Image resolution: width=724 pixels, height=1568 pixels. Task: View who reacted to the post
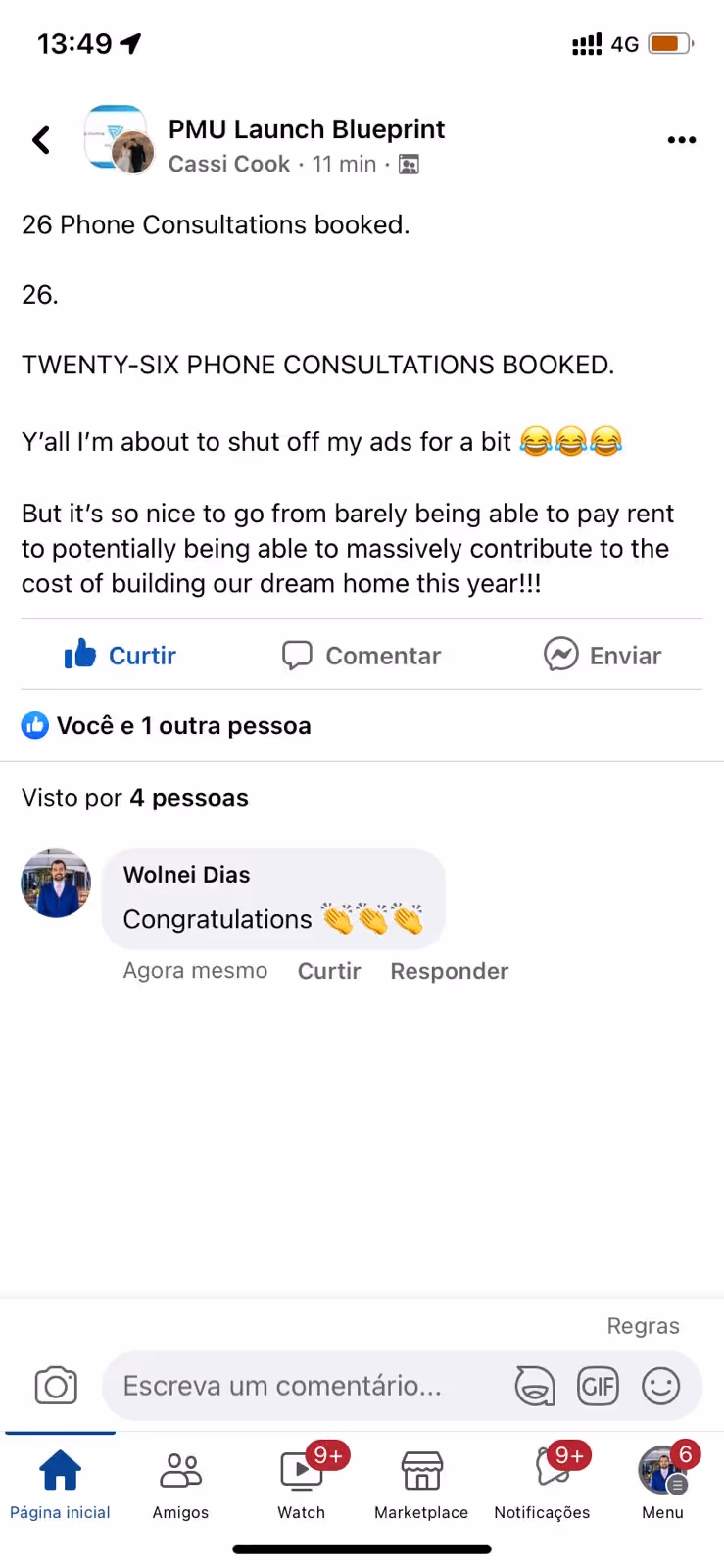[167, 726]
